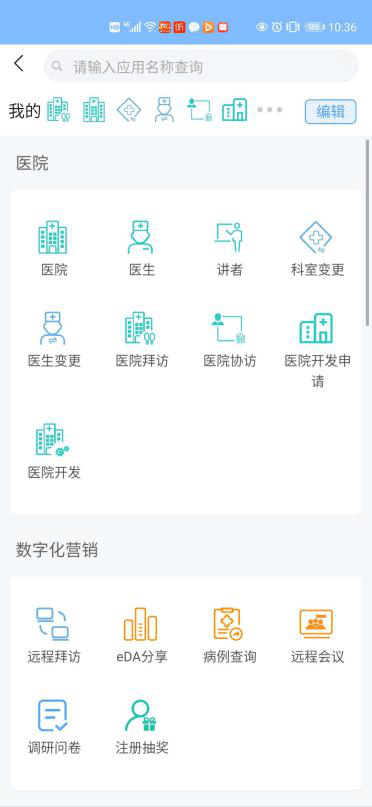372x807 pixels.
Task: Open 调研问卷
Action: pos(54,727)
